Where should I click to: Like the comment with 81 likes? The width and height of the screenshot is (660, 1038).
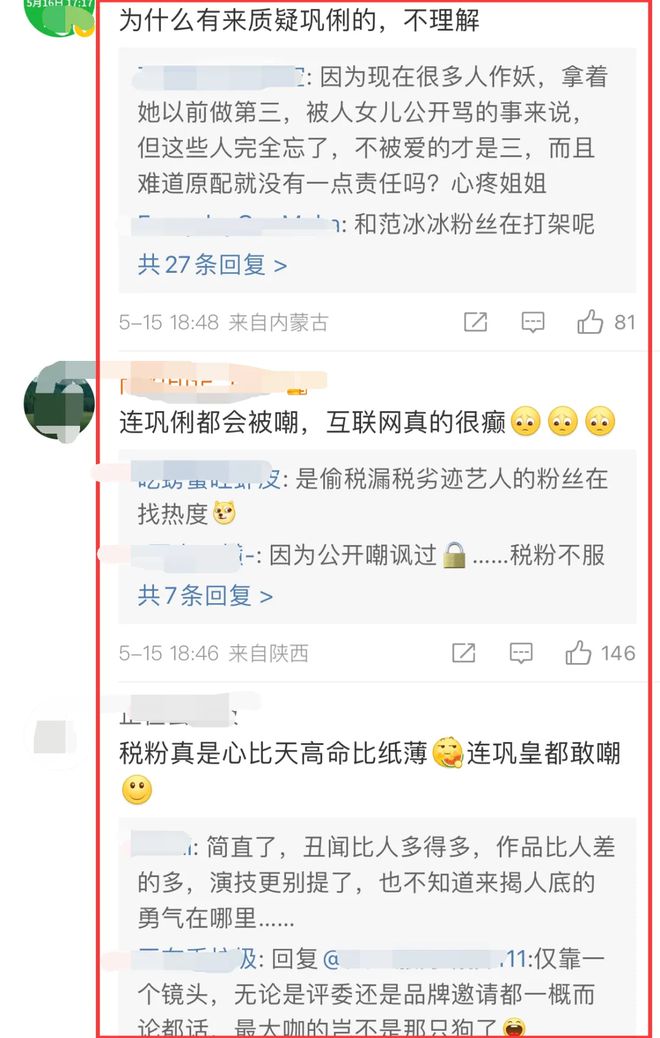tap(591, 322)
